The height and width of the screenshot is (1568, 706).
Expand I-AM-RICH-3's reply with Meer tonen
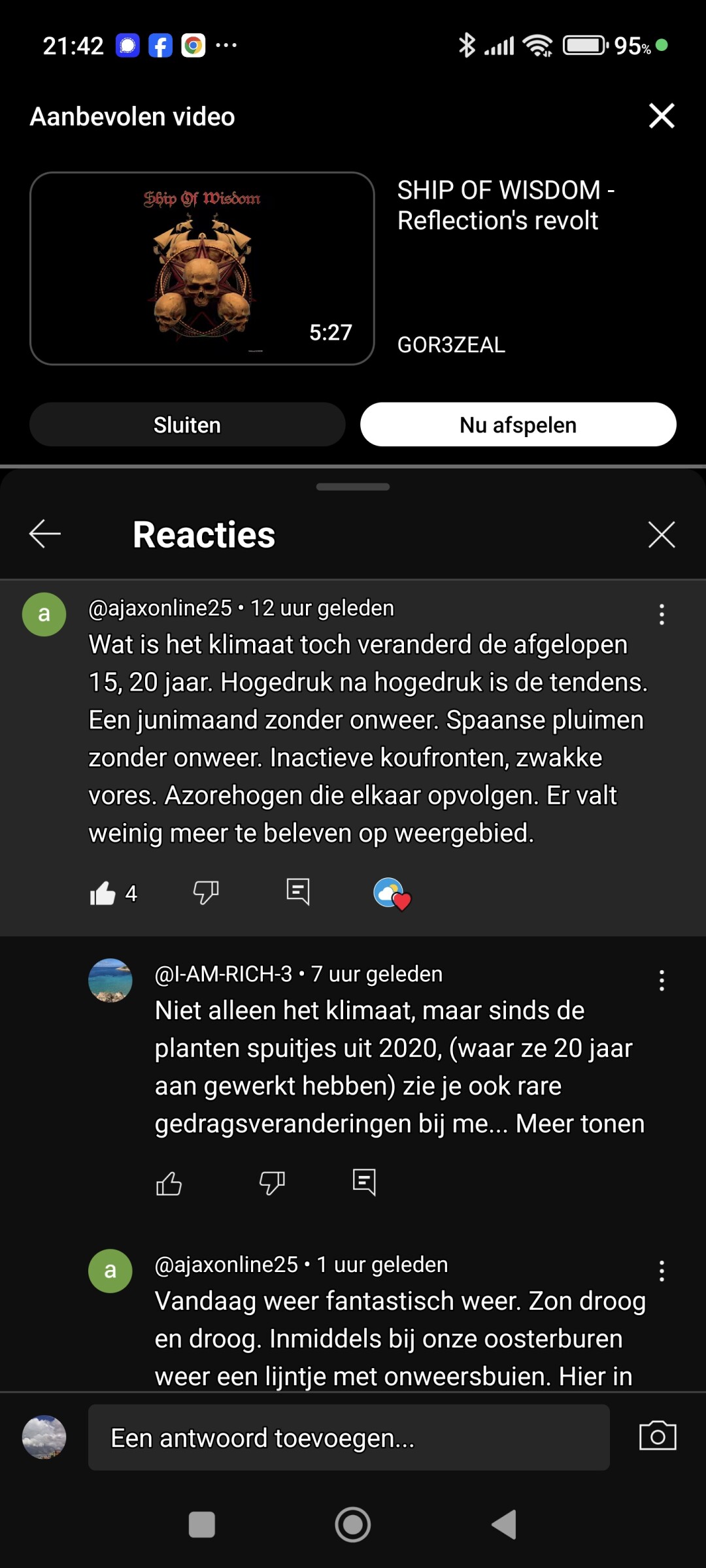(580, 1124)
